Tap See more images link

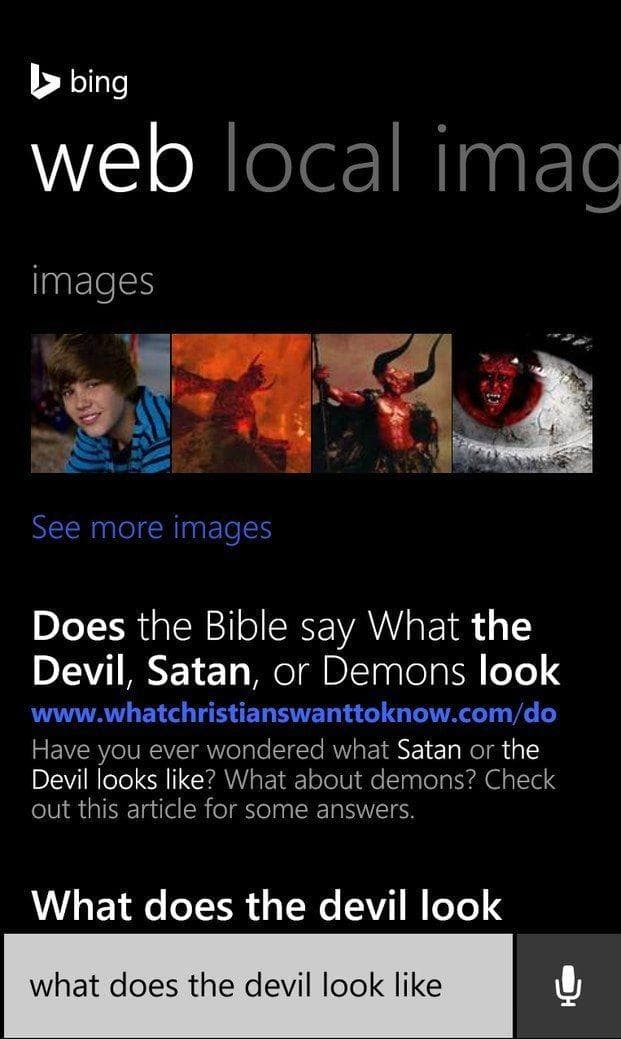point(152,527)
